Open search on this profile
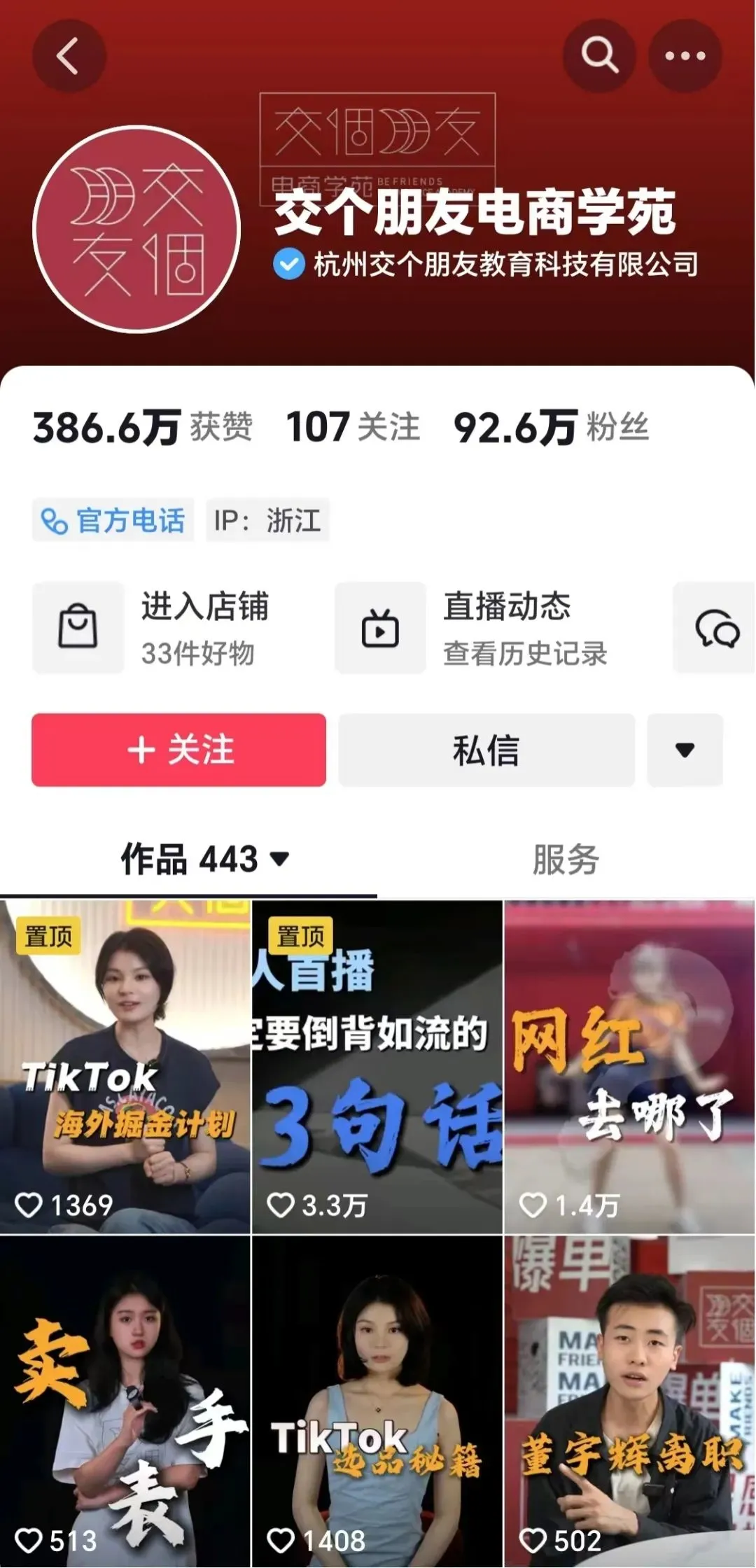This screenshot has width=756, height=1568. [x=599, y=56]
